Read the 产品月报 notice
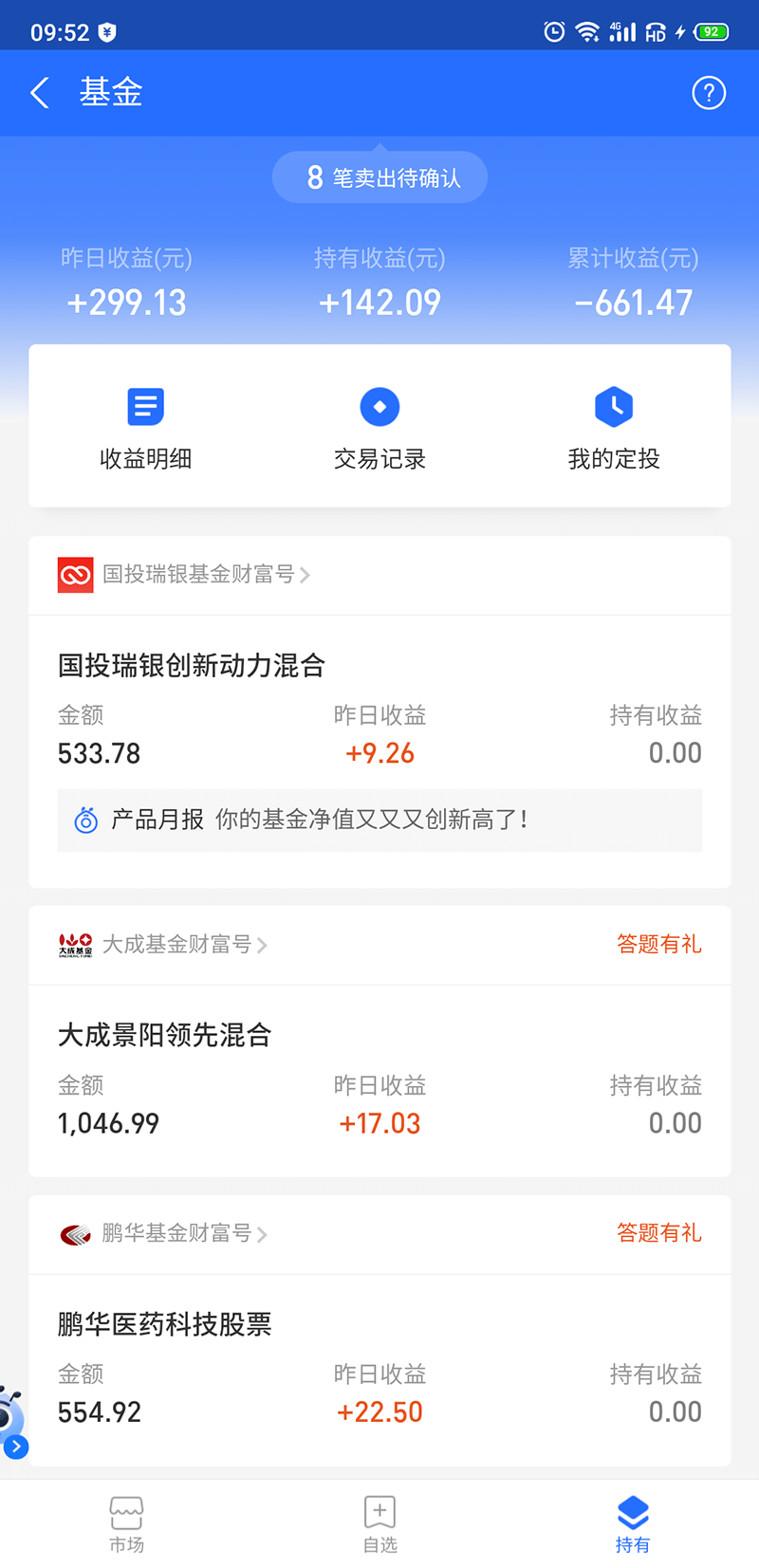The image size is (759, 1568). click(x=379, y=820)
